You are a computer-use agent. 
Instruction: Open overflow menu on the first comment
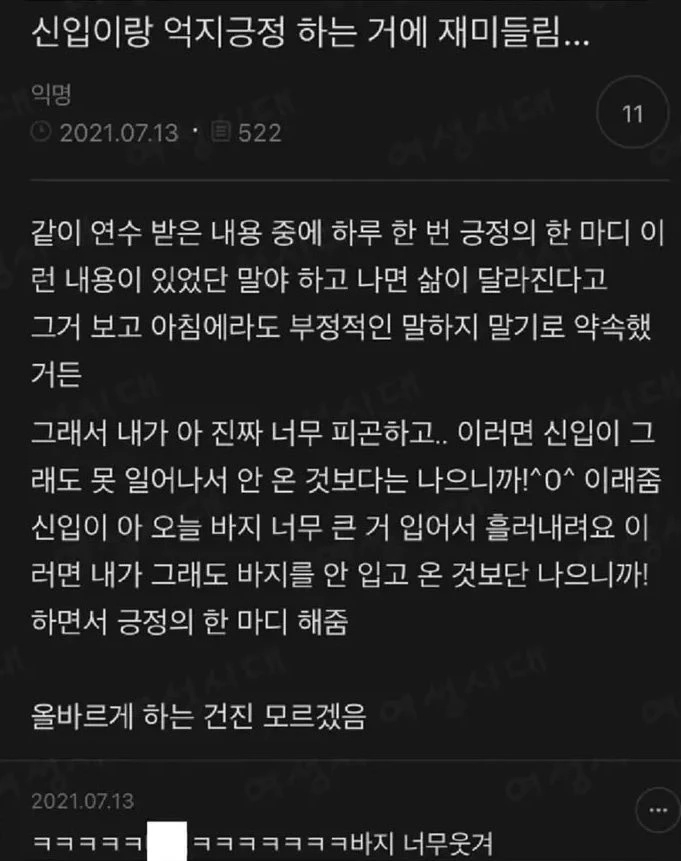[x=658, y=807]
